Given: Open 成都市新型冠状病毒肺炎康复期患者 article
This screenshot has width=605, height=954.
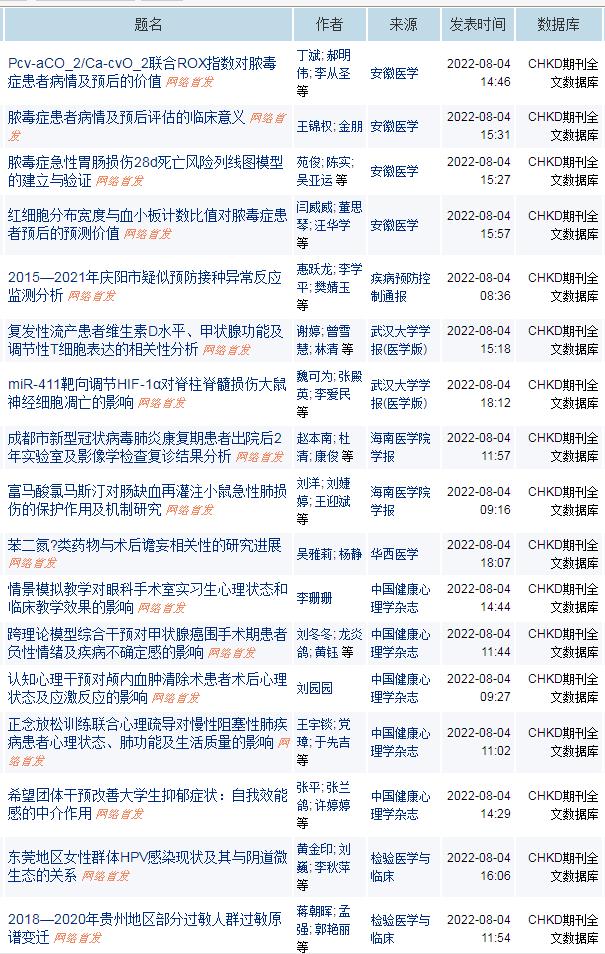Looking at the screenshot, I should pos(146,438).
